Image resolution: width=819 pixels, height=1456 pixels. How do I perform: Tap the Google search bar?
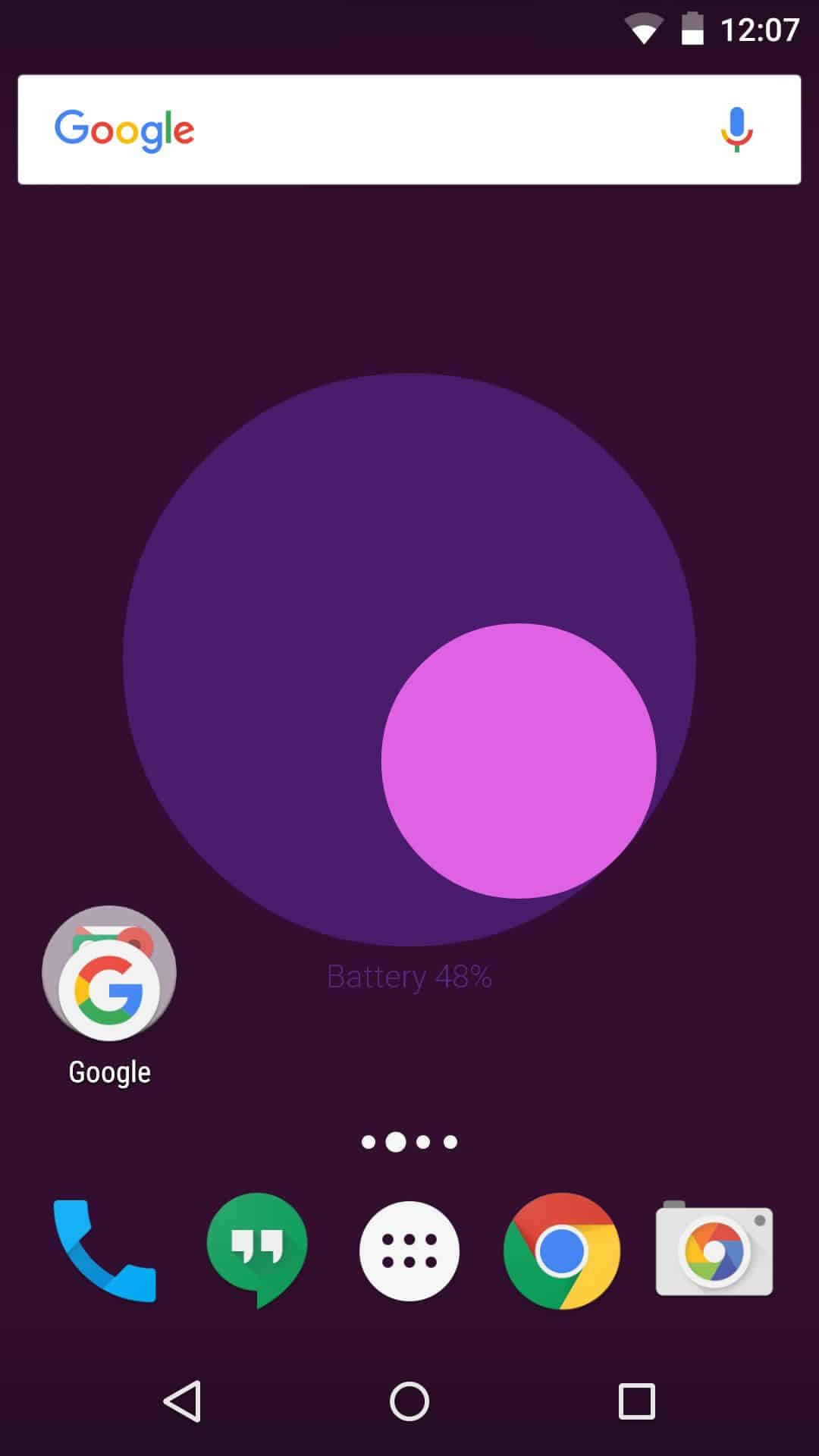point(409,130)
